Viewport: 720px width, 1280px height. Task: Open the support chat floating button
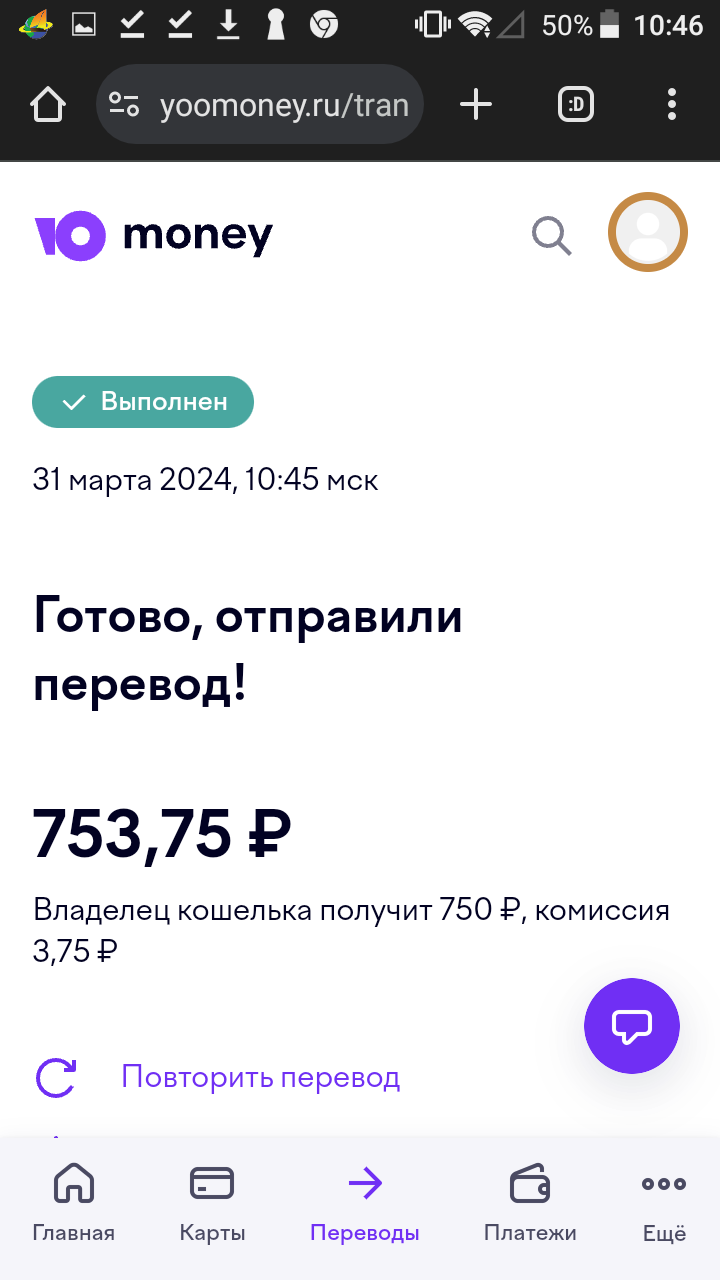coord(632,1026)
